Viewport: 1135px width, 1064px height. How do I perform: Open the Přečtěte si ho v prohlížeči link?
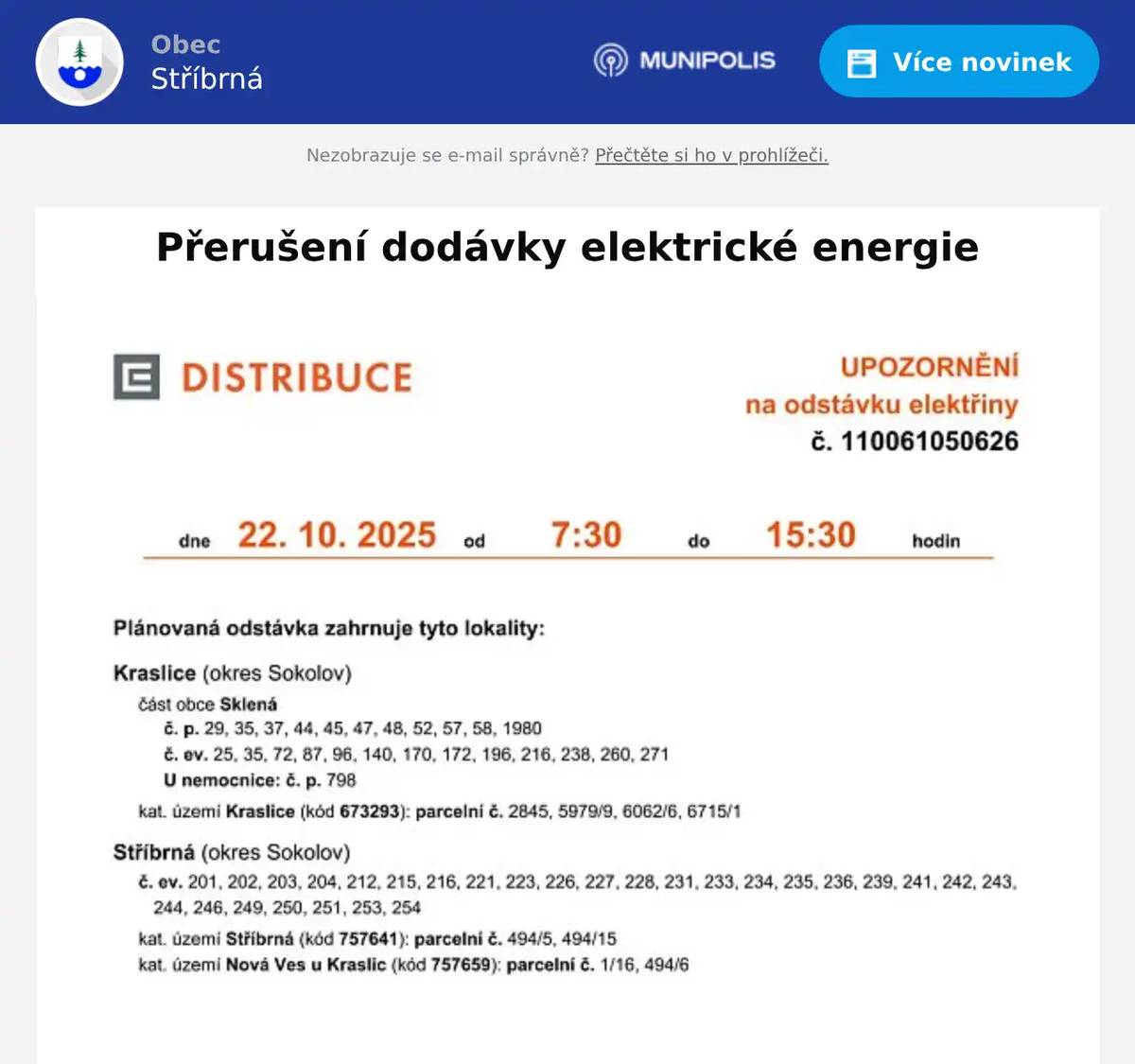[x=711, y=155]
